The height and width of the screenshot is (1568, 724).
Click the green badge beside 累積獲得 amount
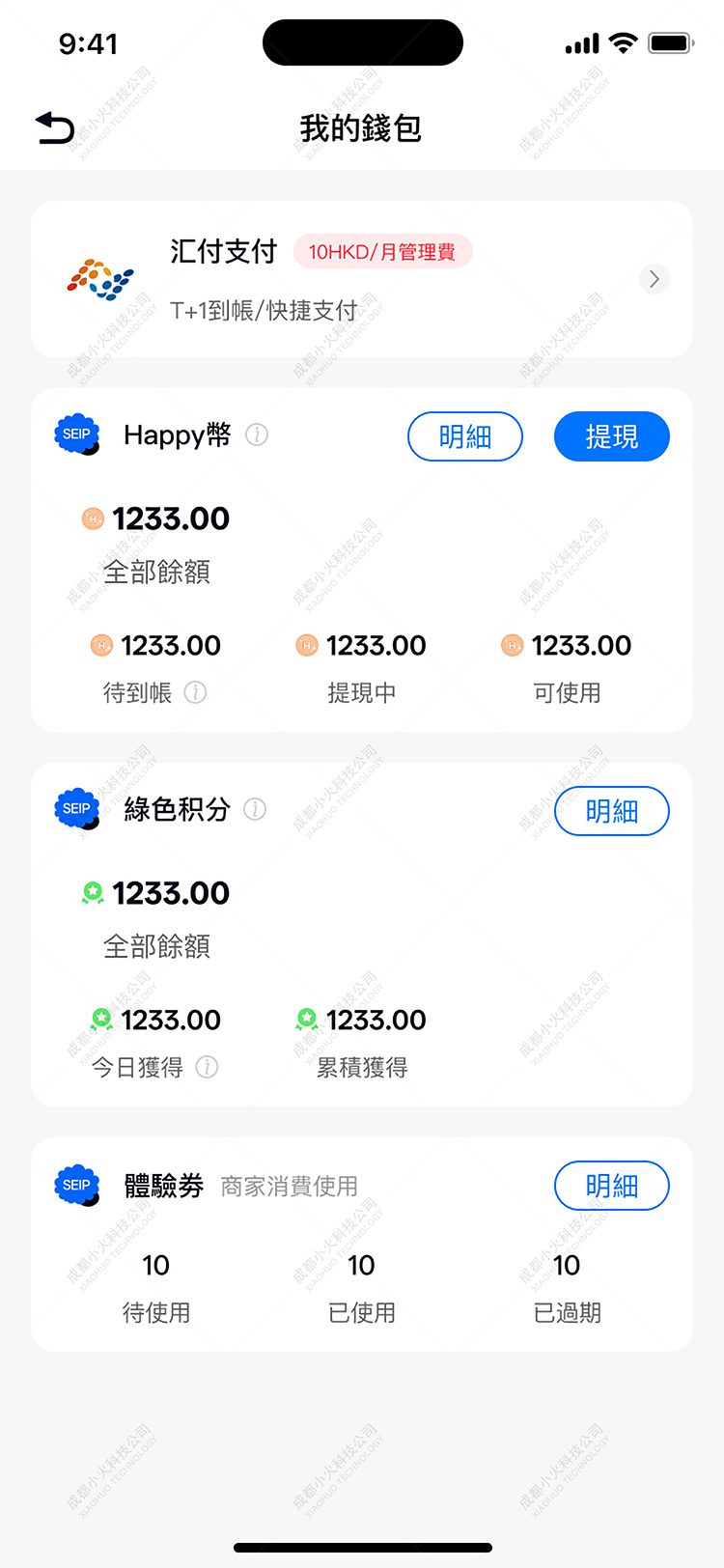click(x=306, y=1020)
